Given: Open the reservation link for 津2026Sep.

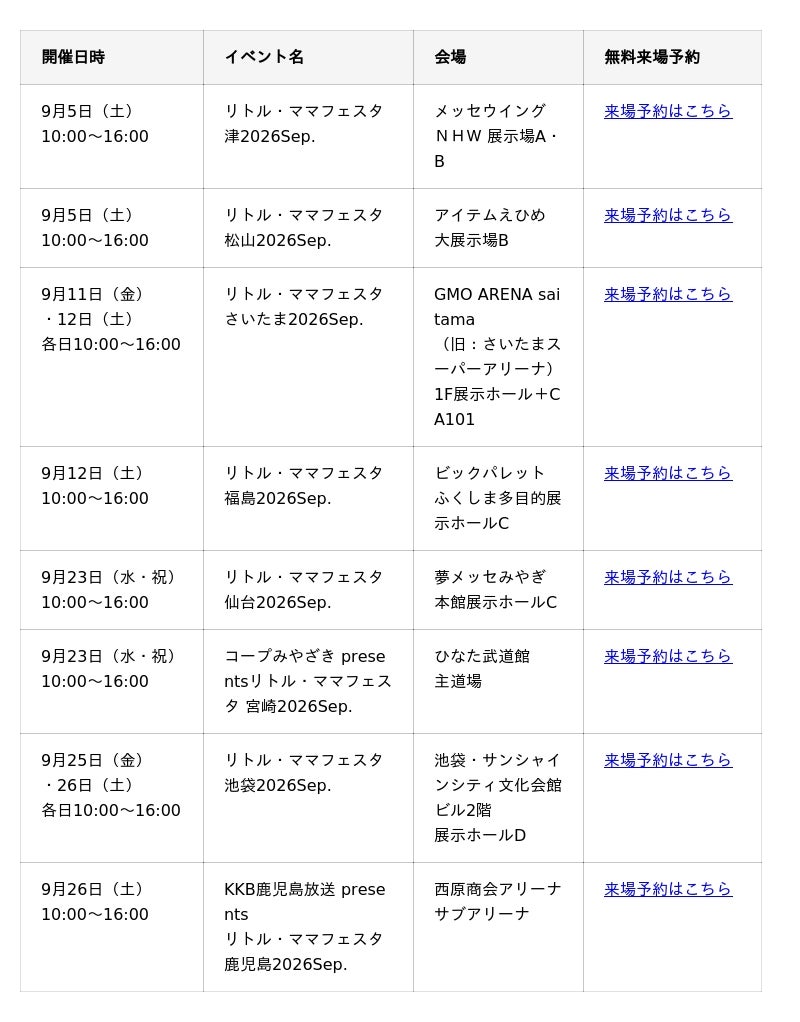Looking at the screenshot, I should point(668,111).
